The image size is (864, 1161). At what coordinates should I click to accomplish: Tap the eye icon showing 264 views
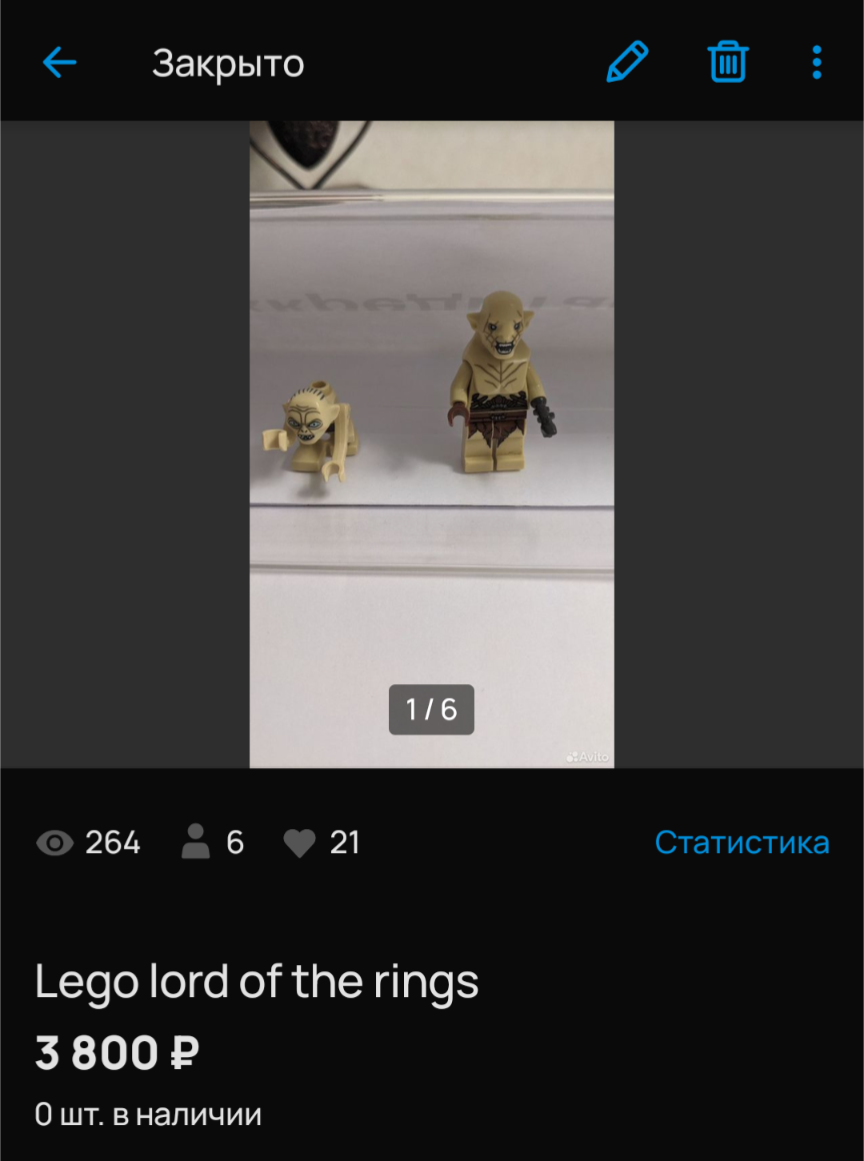[57, 843]
